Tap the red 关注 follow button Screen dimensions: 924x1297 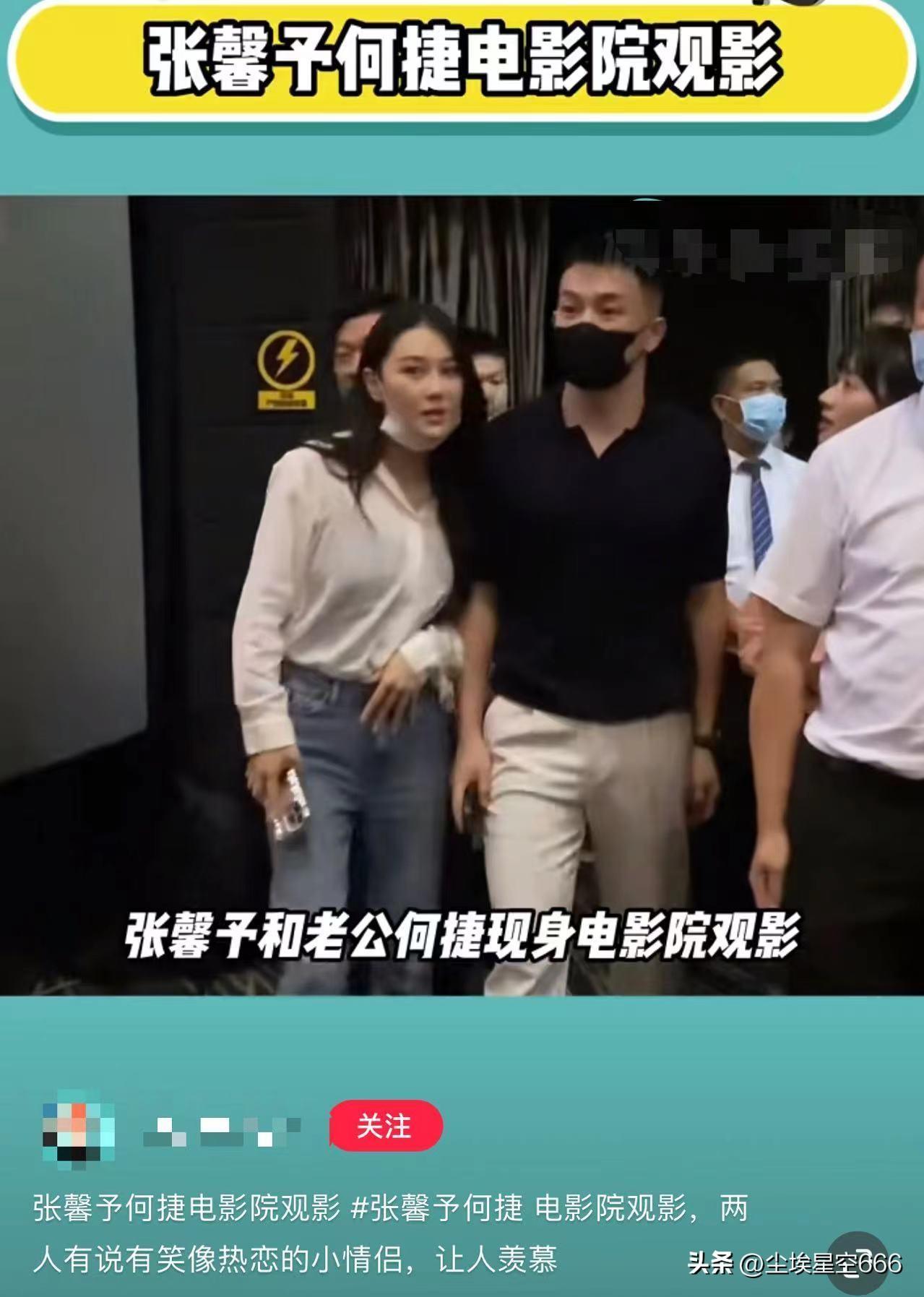(x=385, y=1126)
